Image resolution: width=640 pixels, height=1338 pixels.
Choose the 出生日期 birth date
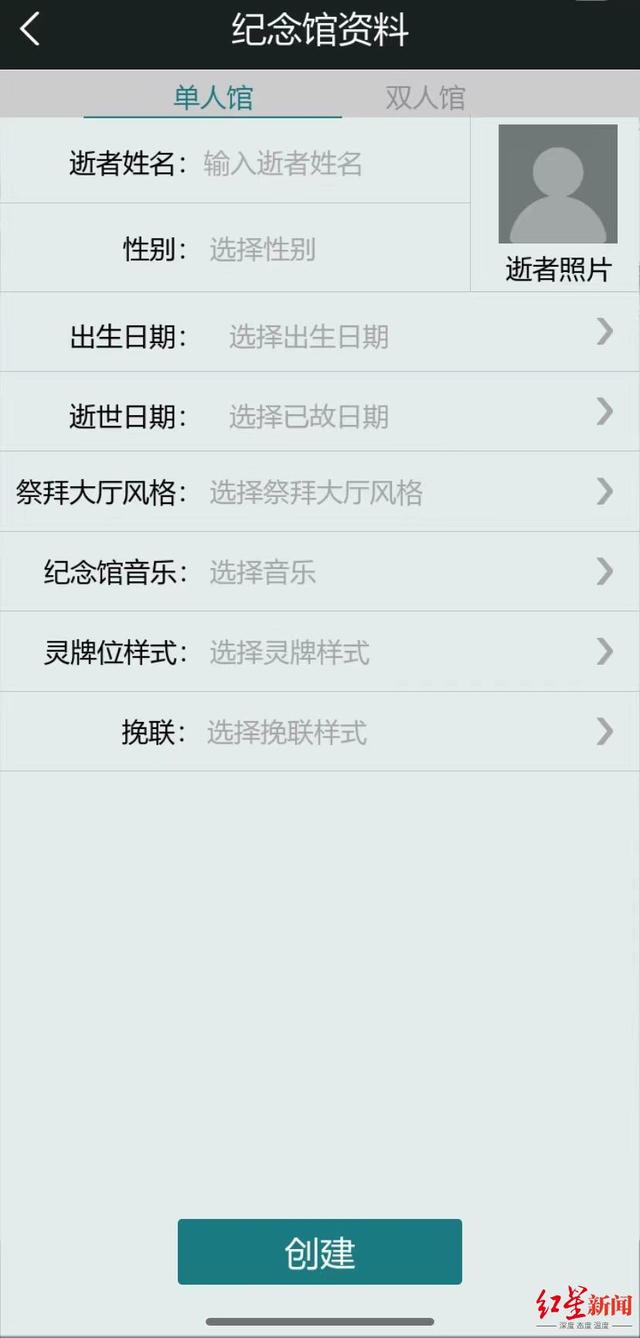click(320, 333)
